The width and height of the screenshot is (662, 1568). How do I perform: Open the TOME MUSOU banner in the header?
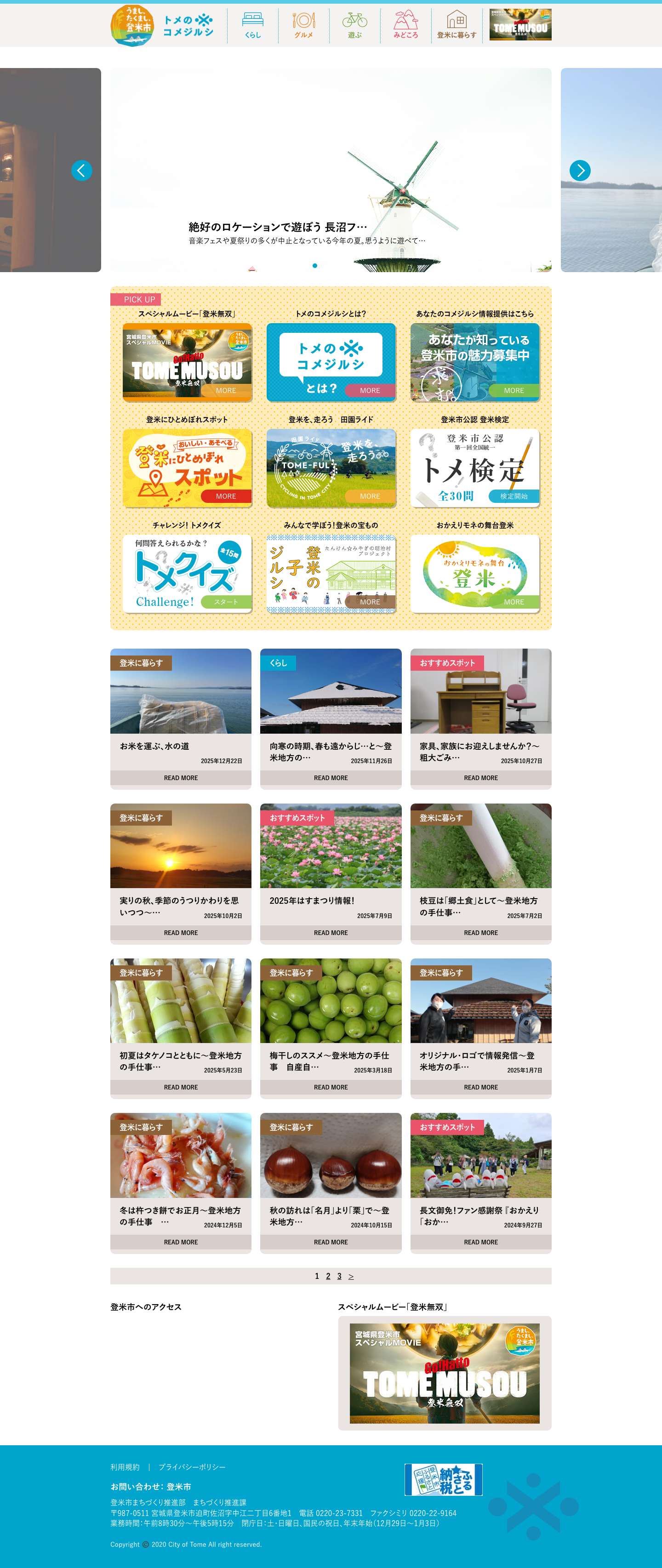[x=521, y=26]
